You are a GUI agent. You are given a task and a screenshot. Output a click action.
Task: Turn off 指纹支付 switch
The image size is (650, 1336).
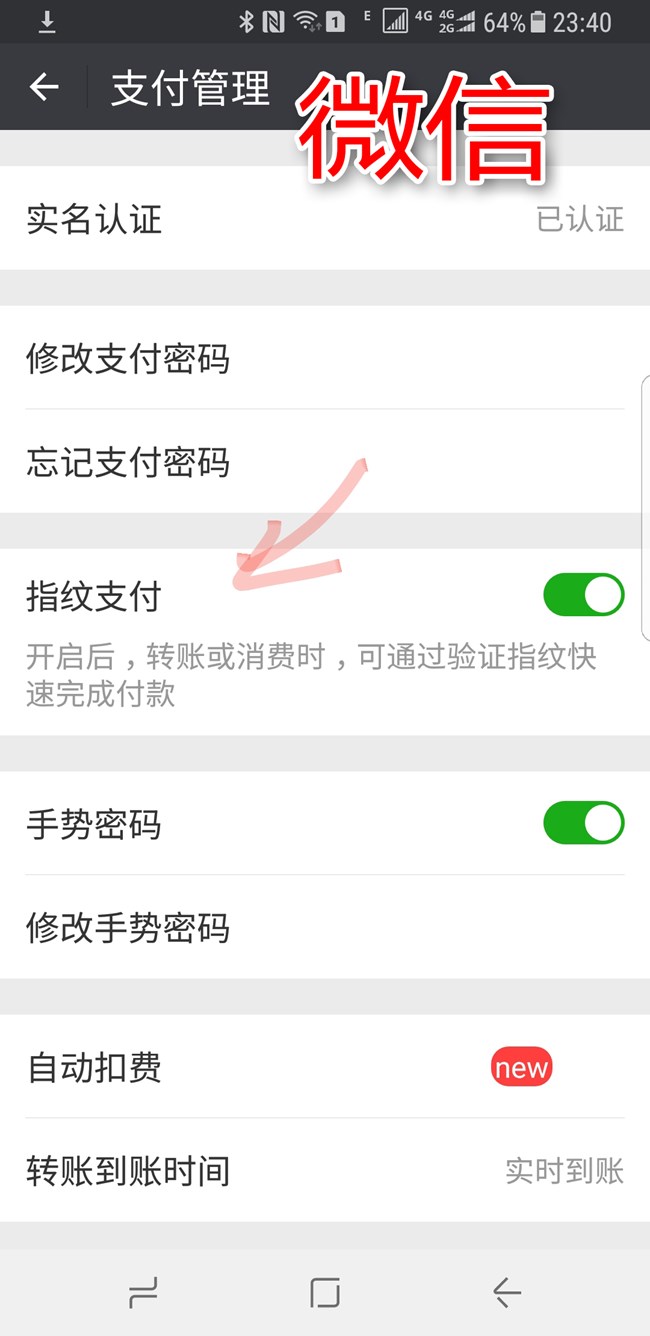tap(583, 596)
